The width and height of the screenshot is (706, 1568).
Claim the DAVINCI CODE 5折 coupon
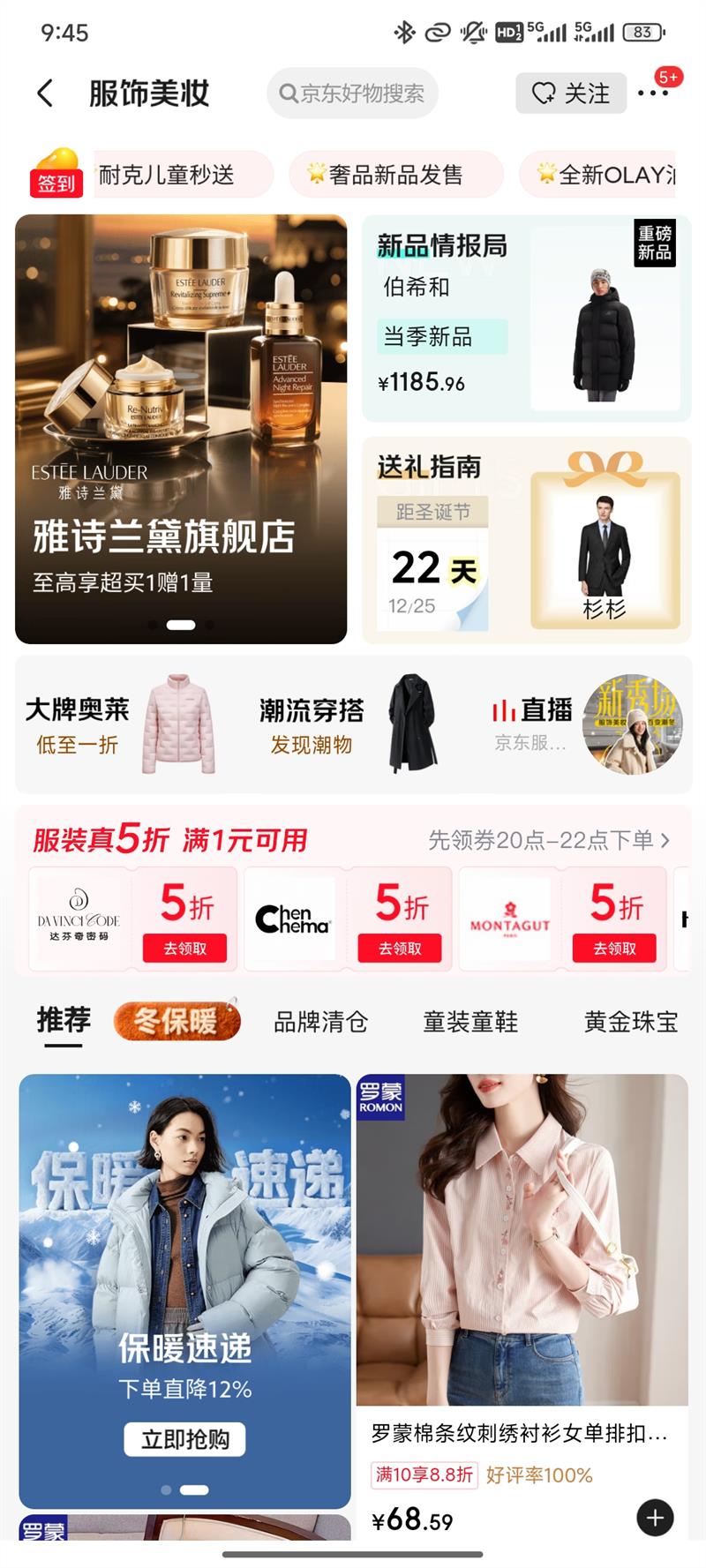click(184, 948)
